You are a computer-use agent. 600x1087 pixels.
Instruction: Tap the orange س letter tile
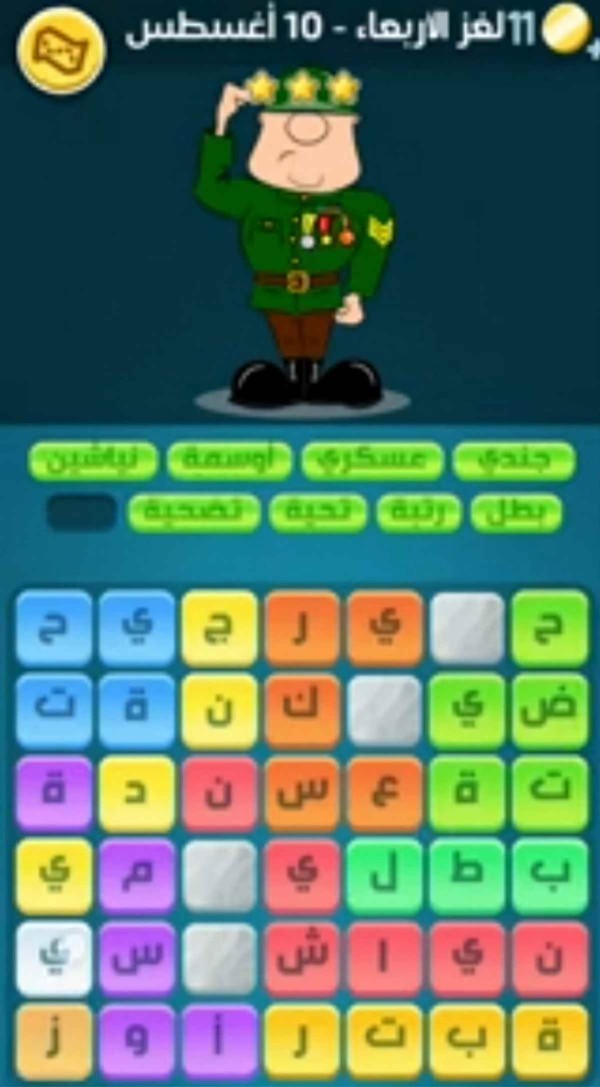302,794
